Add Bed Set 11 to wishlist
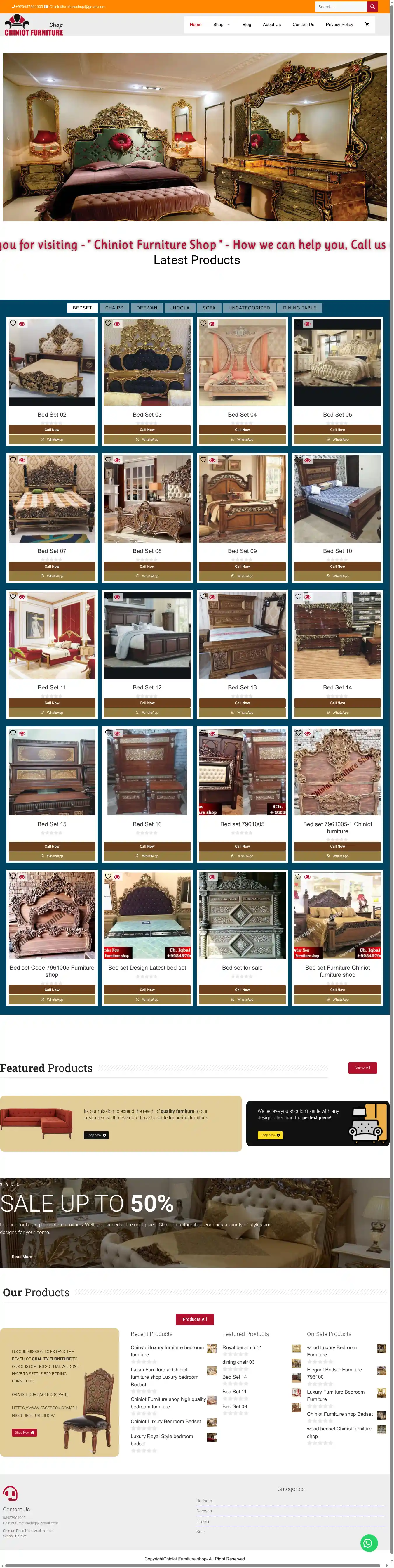 pyautogui.click(x=13, y=597)
